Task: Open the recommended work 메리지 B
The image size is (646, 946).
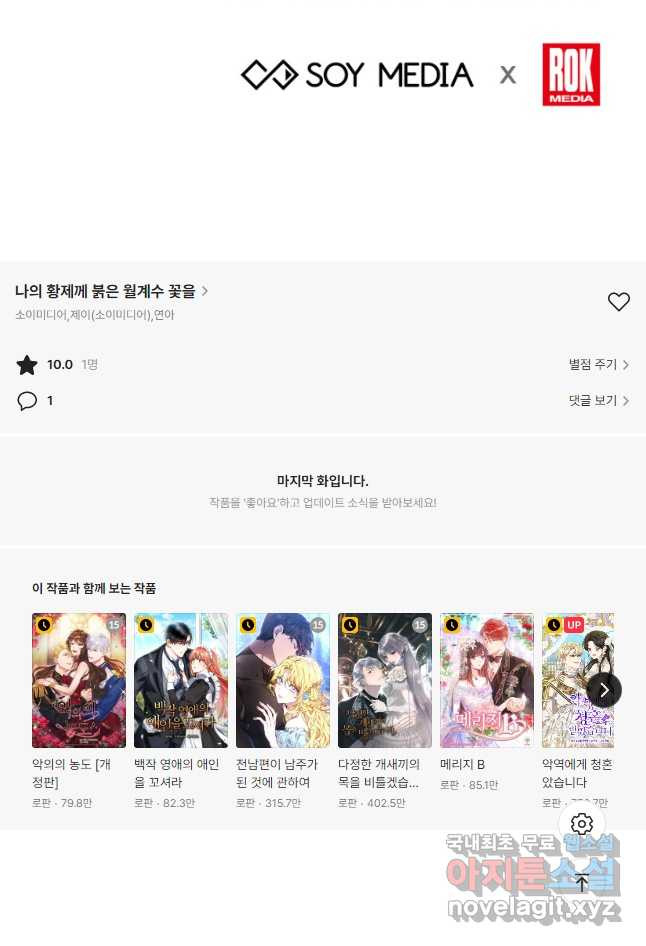Action: pyautogui.click(x=487, y=681)
